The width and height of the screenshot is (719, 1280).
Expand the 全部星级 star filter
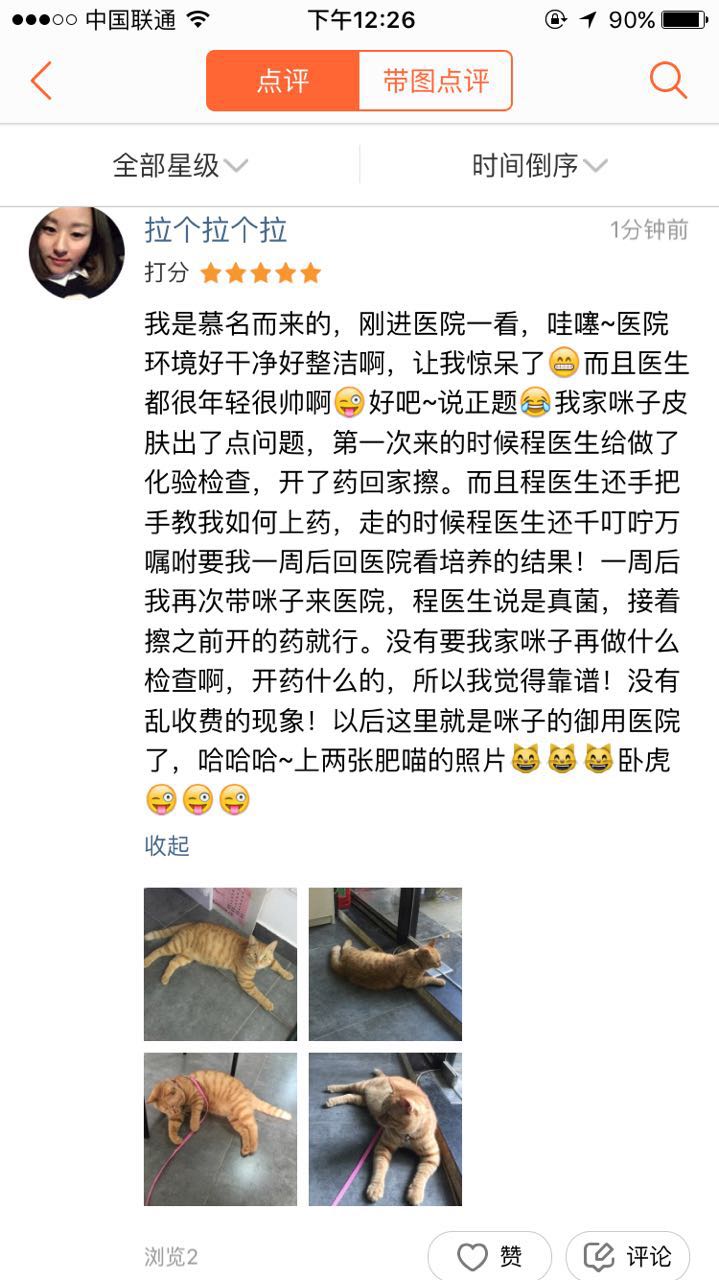click(x=180, y=165)
